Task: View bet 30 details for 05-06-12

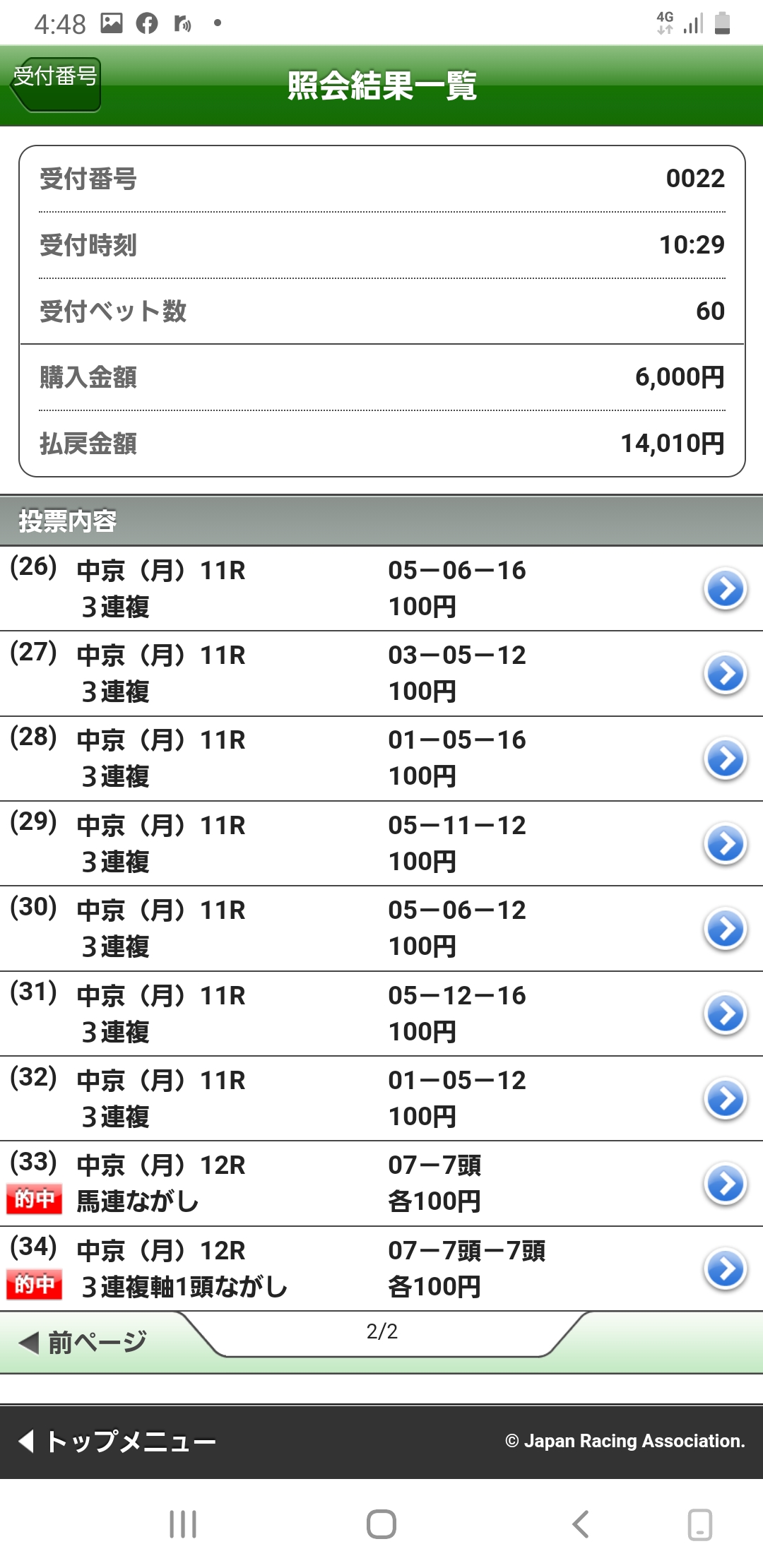Action: pyautogui.click(x=725, y=929)
